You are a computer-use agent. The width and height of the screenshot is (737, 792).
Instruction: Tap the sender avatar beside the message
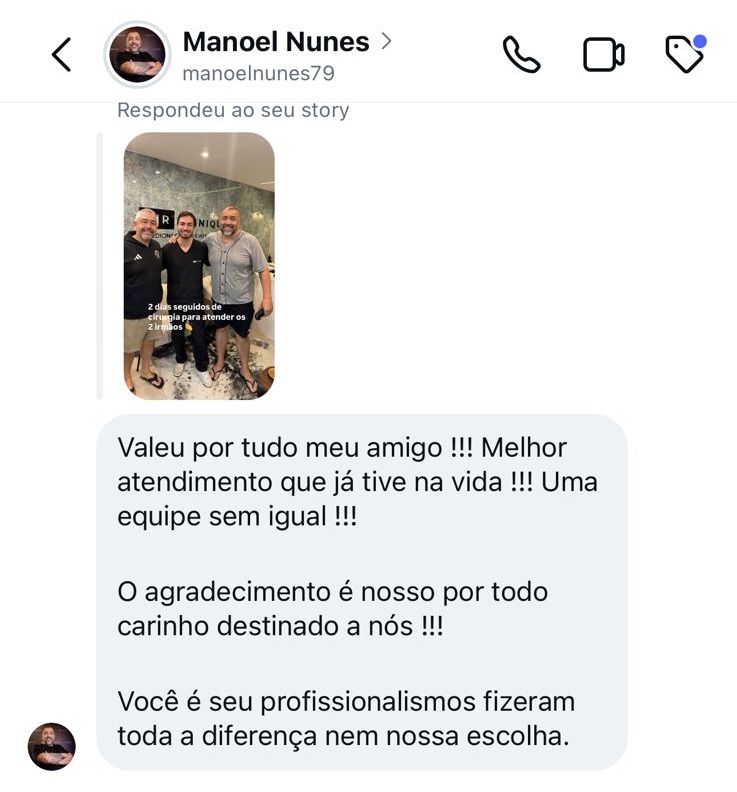coord(51,746)
